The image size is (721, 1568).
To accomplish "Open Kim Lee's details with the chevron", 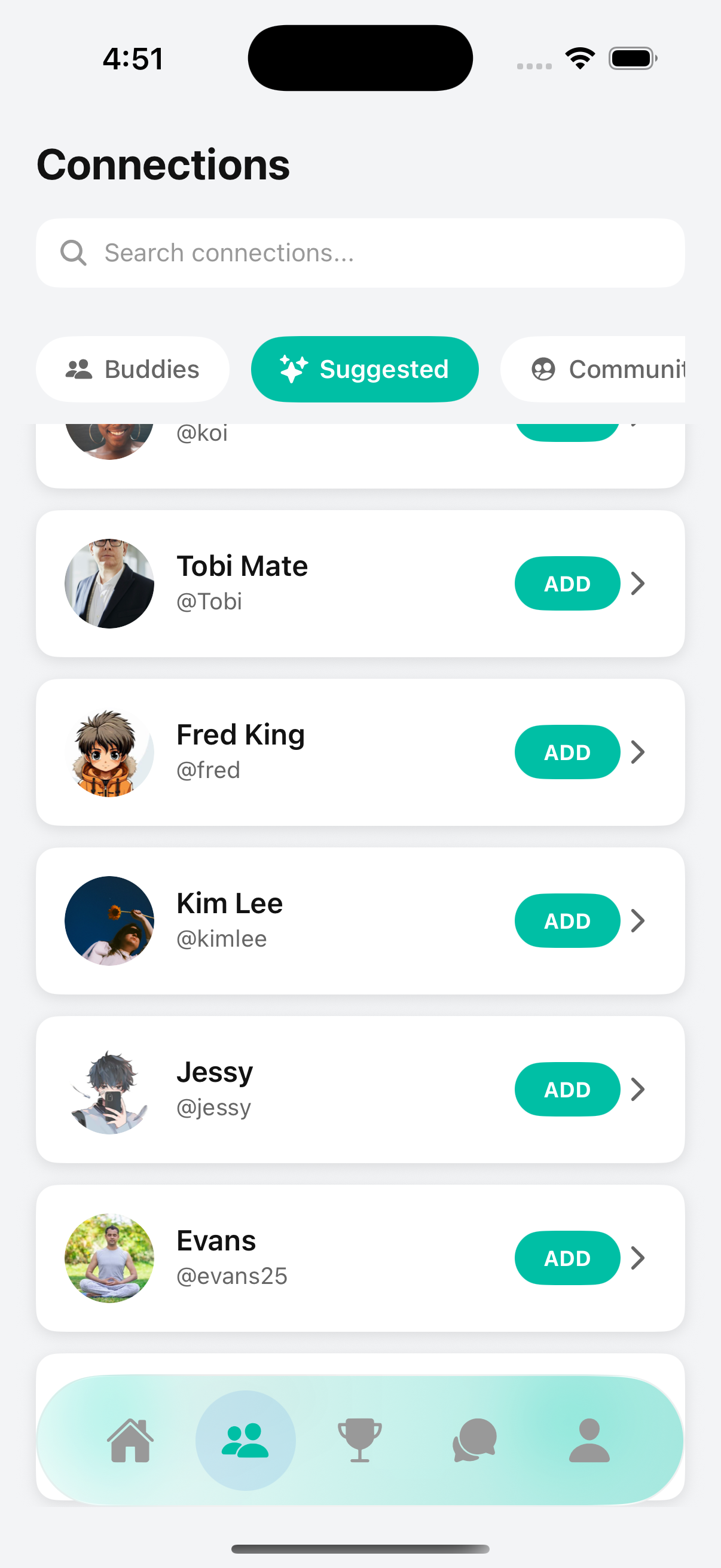I will click(638, 920).
